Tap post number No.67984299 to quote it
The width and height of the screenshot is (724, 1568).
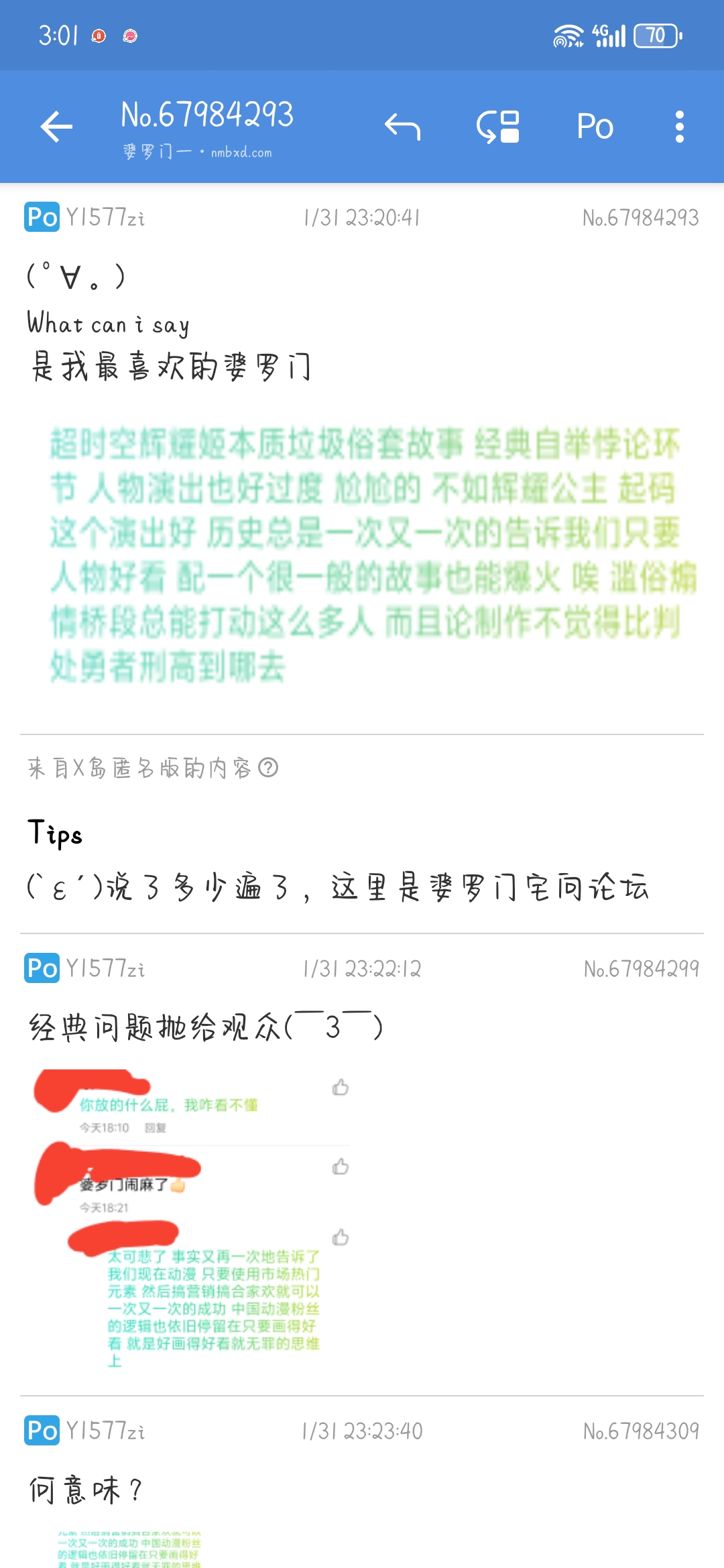[x=641, y=969]
